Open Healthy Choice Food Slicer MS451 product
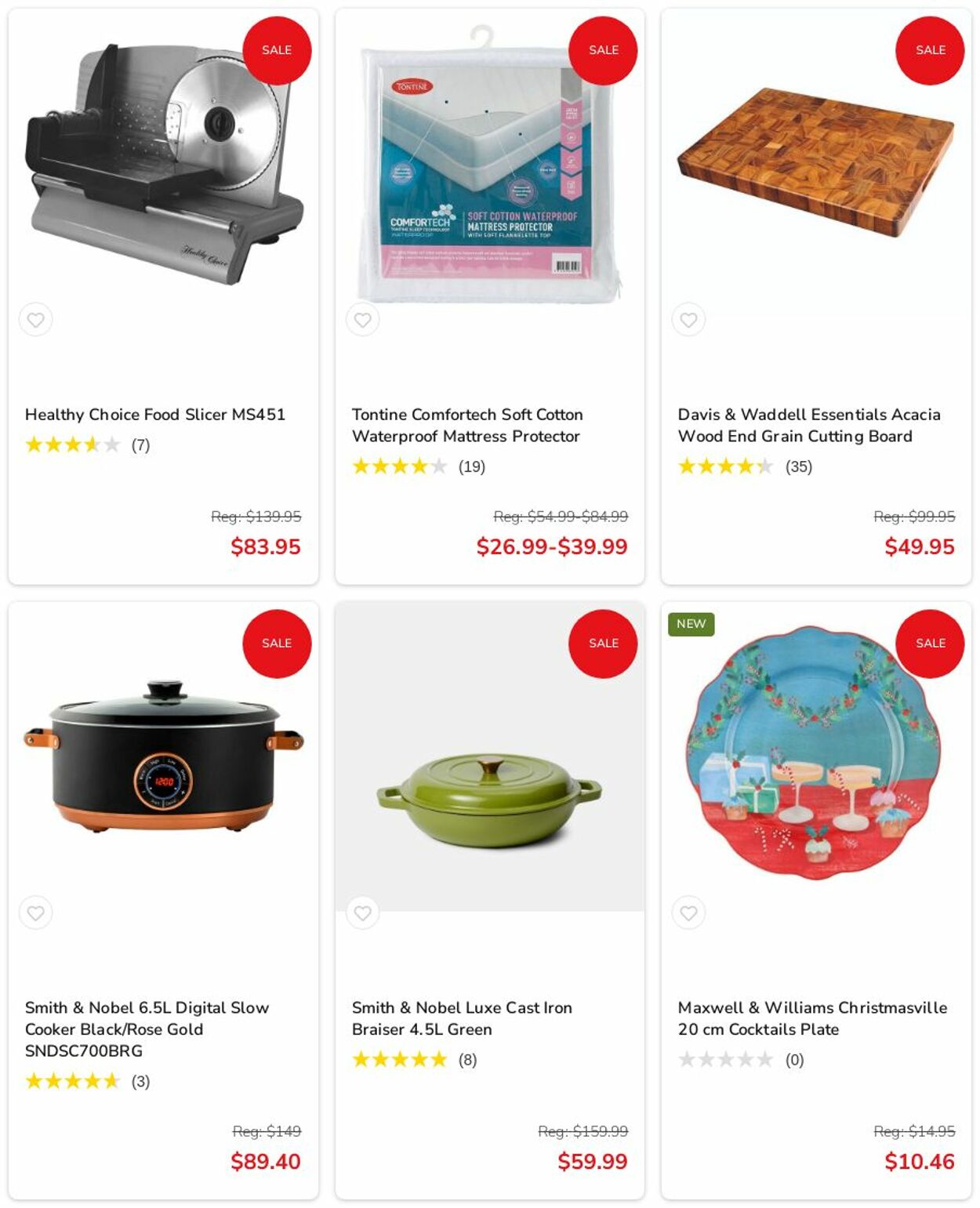The height and width of the screenshot is (1208, 980). click(155, 415)
